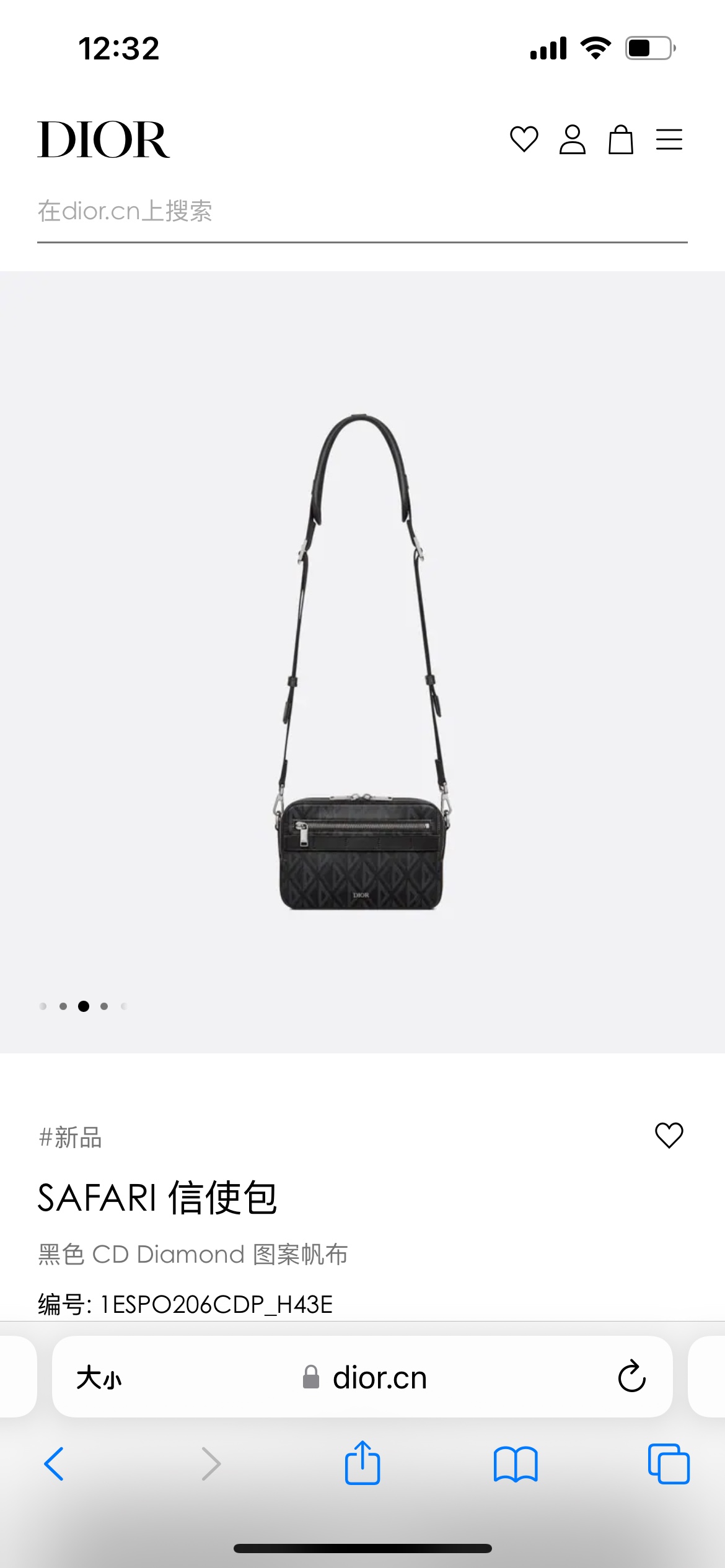Open the SAFARI bag product image
Image resolution: width=725 pixels, height=1568 pixels.
click(362, 663)
